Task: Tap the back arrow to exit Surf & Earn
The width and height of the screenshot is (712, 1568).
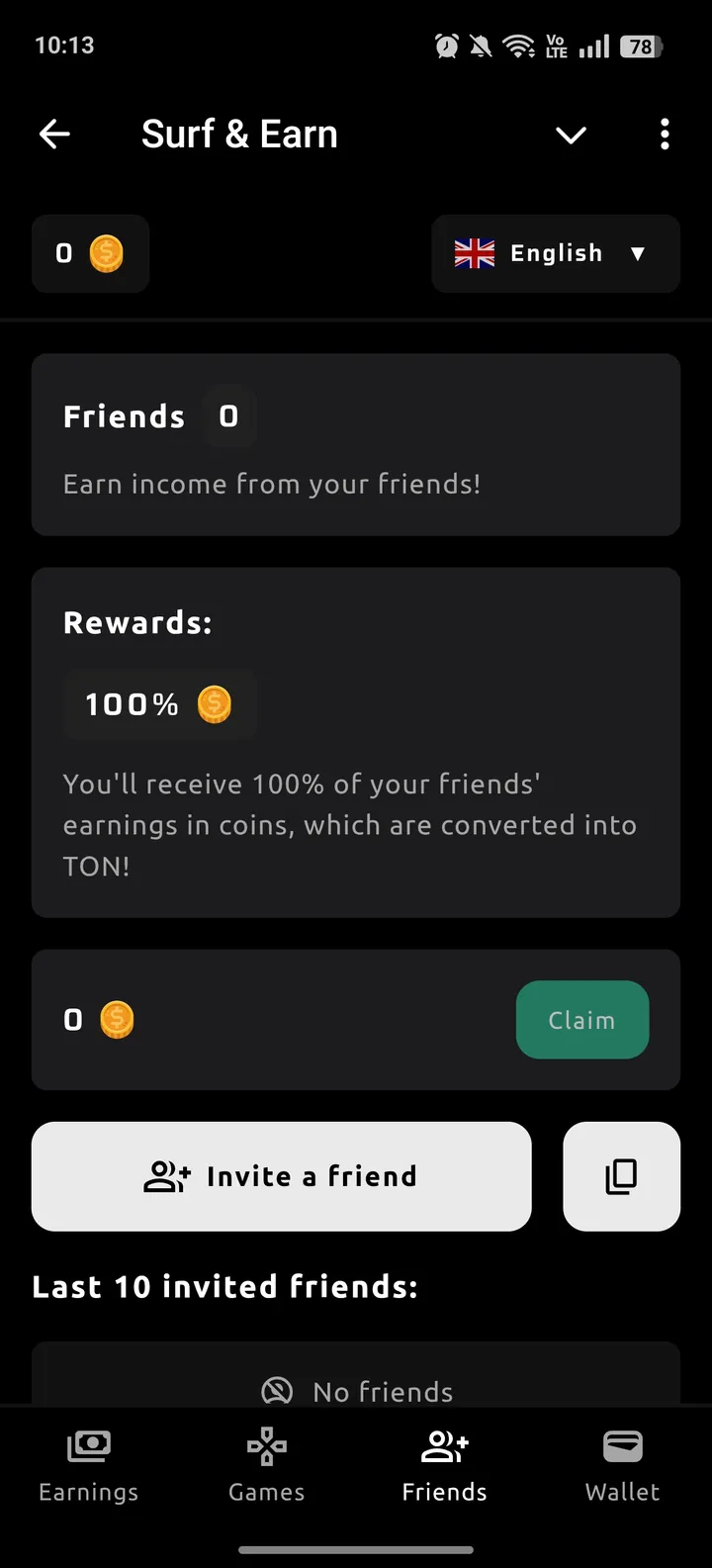Action: pyautogui.click(x=54, y=134)
